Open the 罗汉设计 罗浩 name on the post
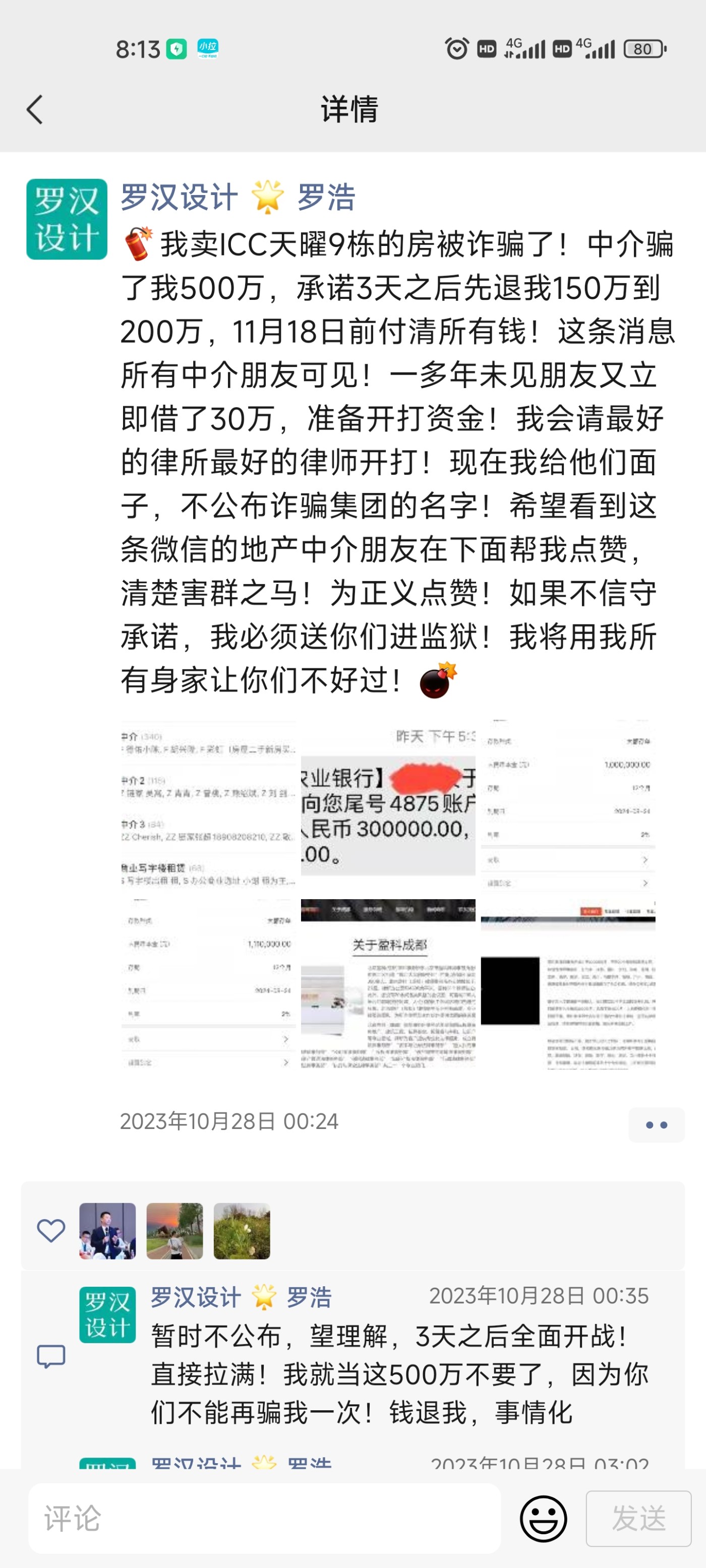Screen dimensions: 706x1568 [x=238, y=198]
